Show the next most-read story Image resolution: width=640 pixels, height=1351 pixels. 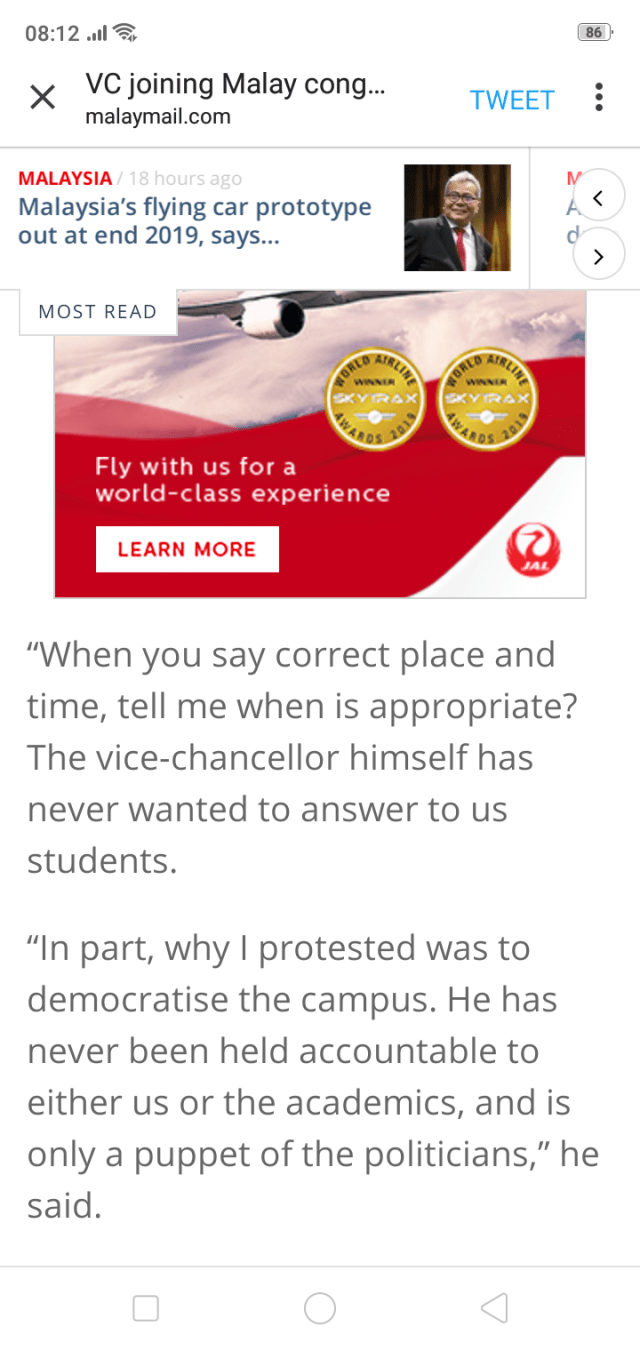point(598,256)
